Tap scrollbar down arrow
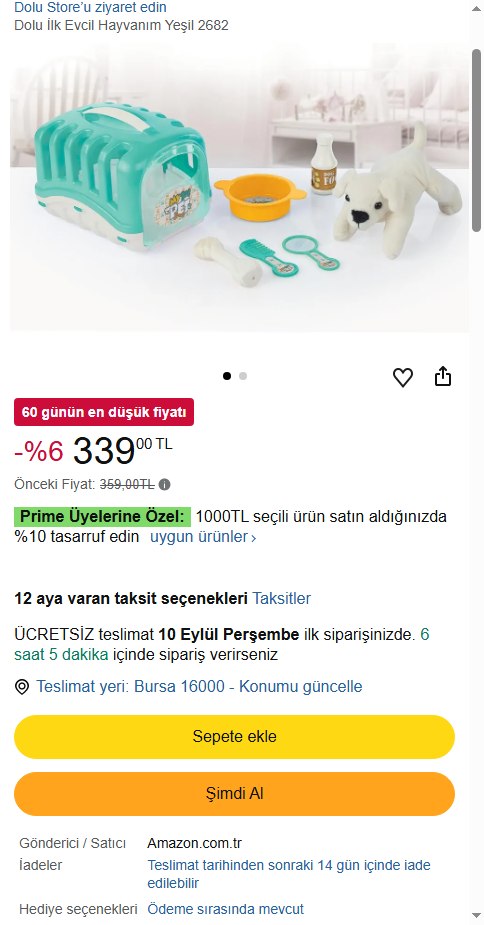This screenshot has width=484, height=925. pyautogui.click(x=476, y=916)
